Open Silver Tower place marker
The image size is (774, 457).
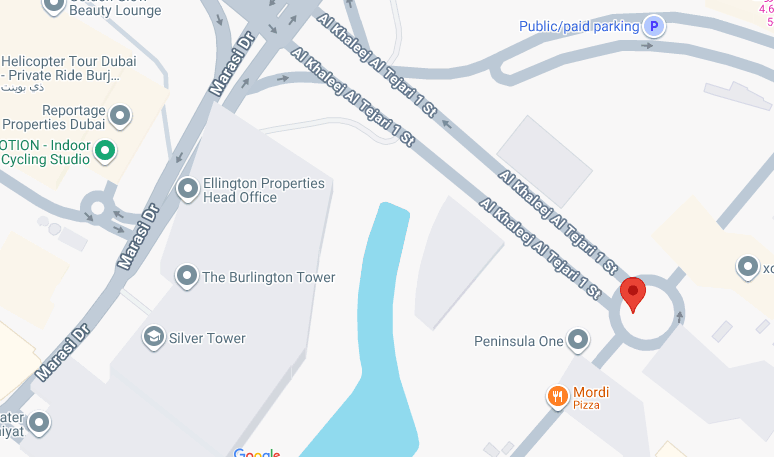tap(153, 337)
